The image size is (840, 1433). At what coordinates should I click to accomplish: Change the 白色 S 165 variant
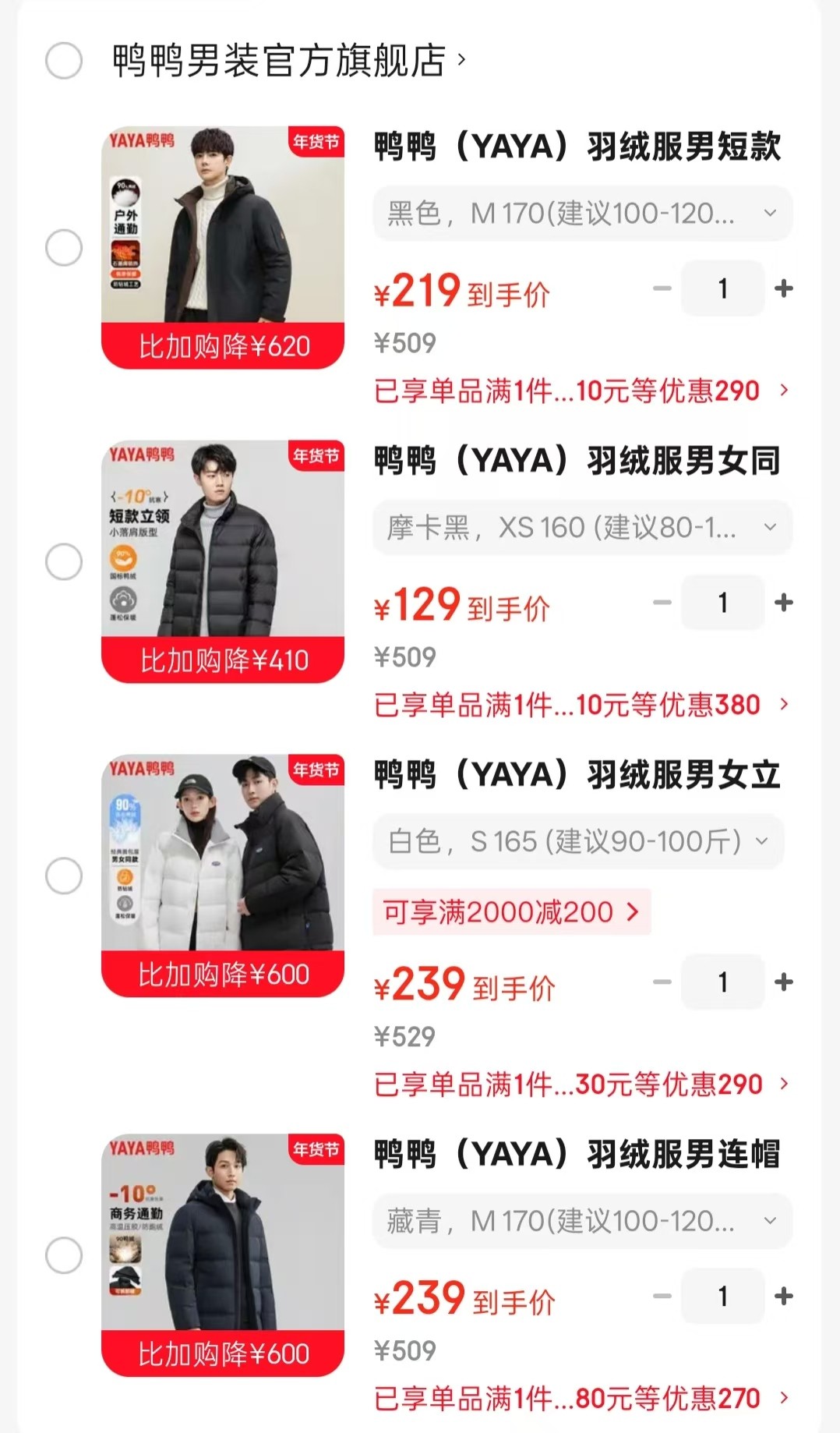click(x=578, y=841)
